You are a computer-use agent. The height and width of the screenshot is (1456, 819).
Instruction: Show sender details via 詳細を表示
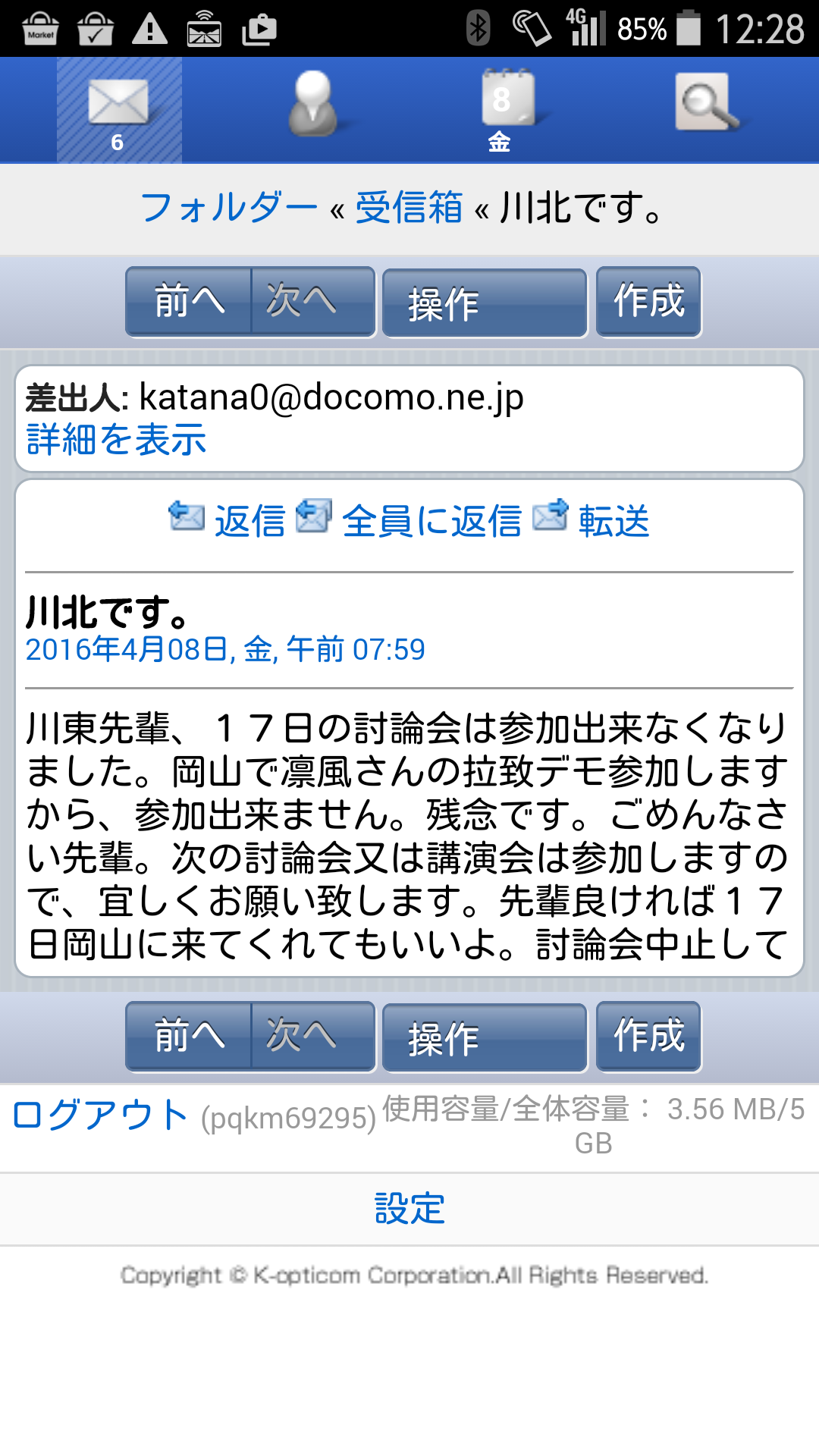click(116, 440)
